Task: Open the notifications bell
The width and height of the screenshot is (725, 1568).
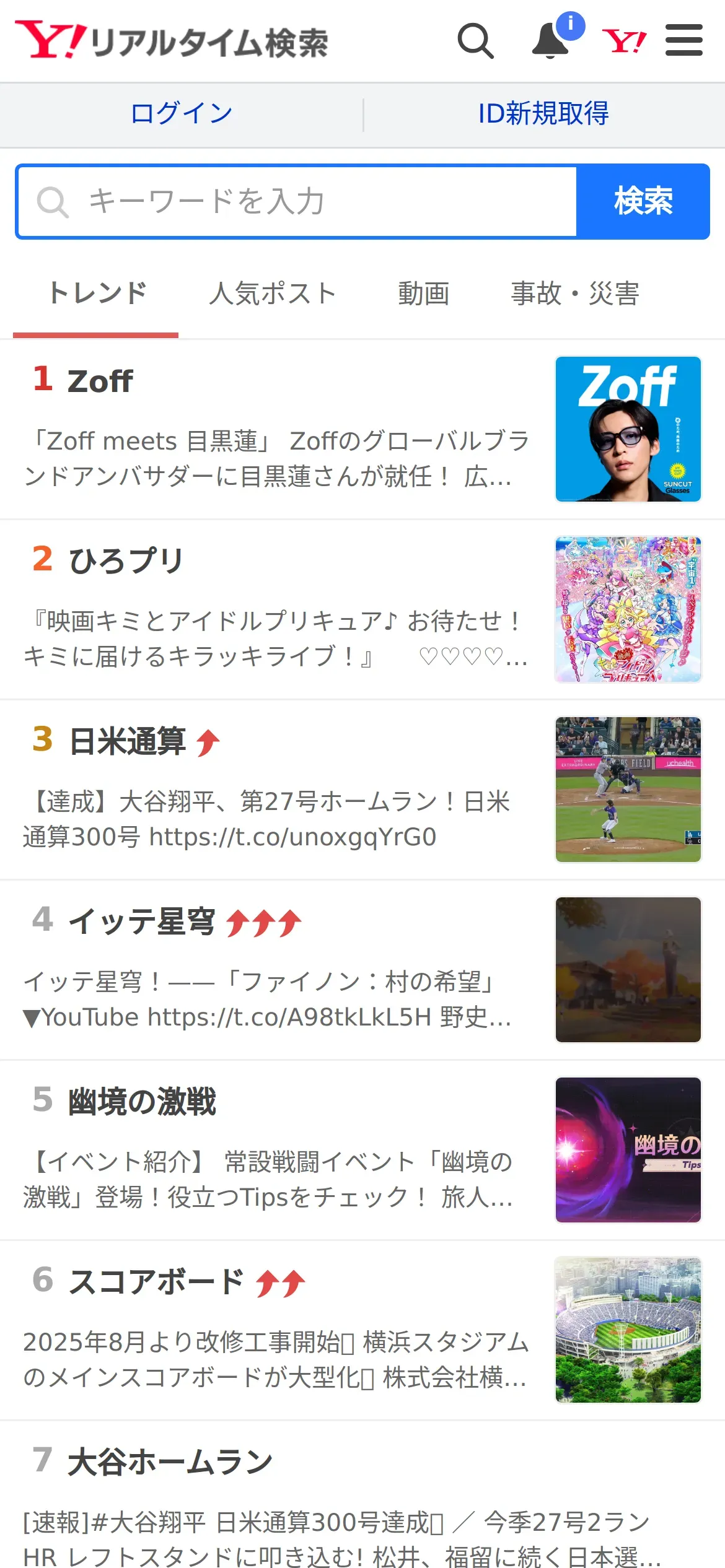Action: coord(551,41)
